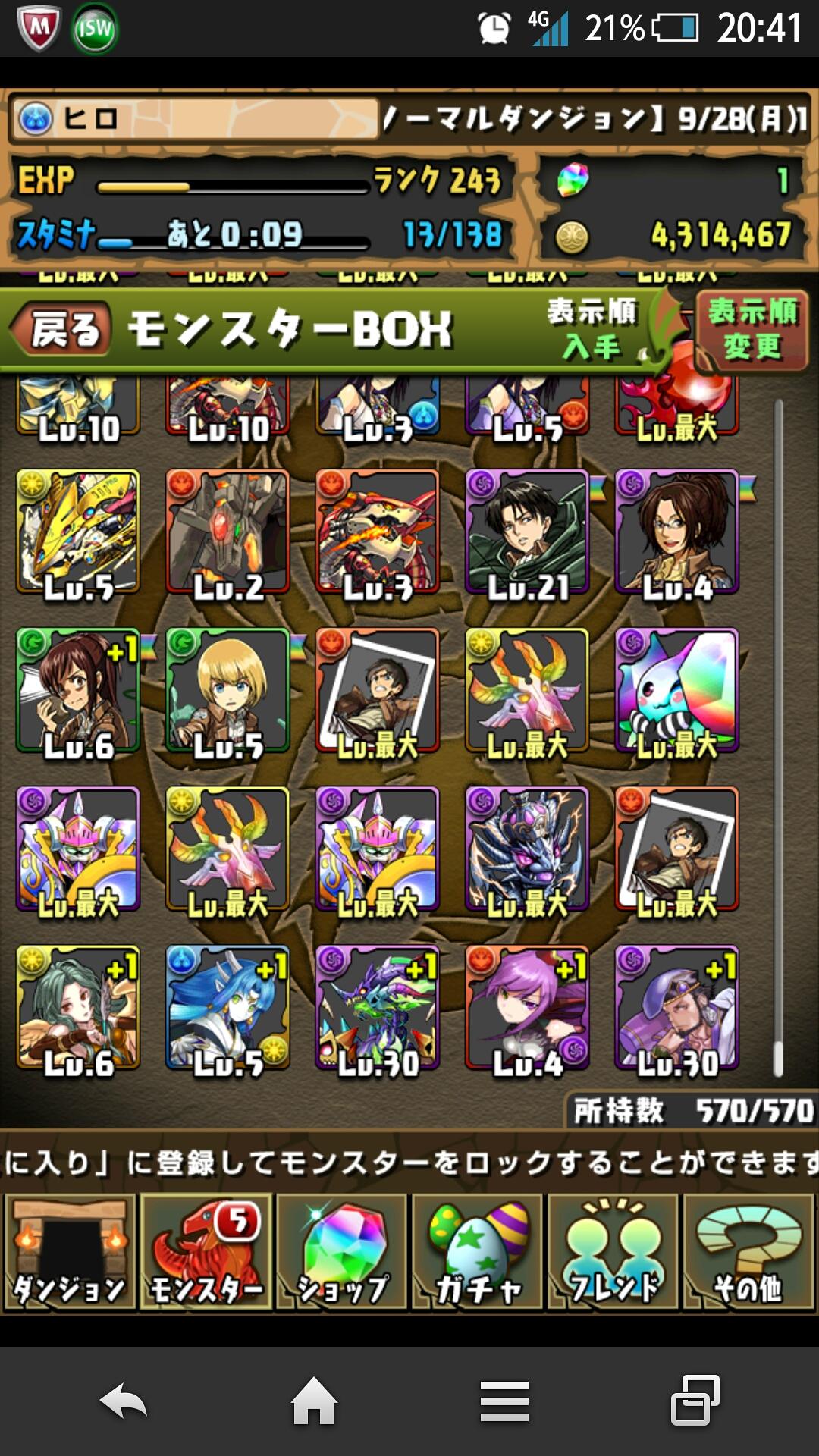Open the recent apps switcher
This screenshot has width=819, height=1456.
click(x=695, y=1401)
